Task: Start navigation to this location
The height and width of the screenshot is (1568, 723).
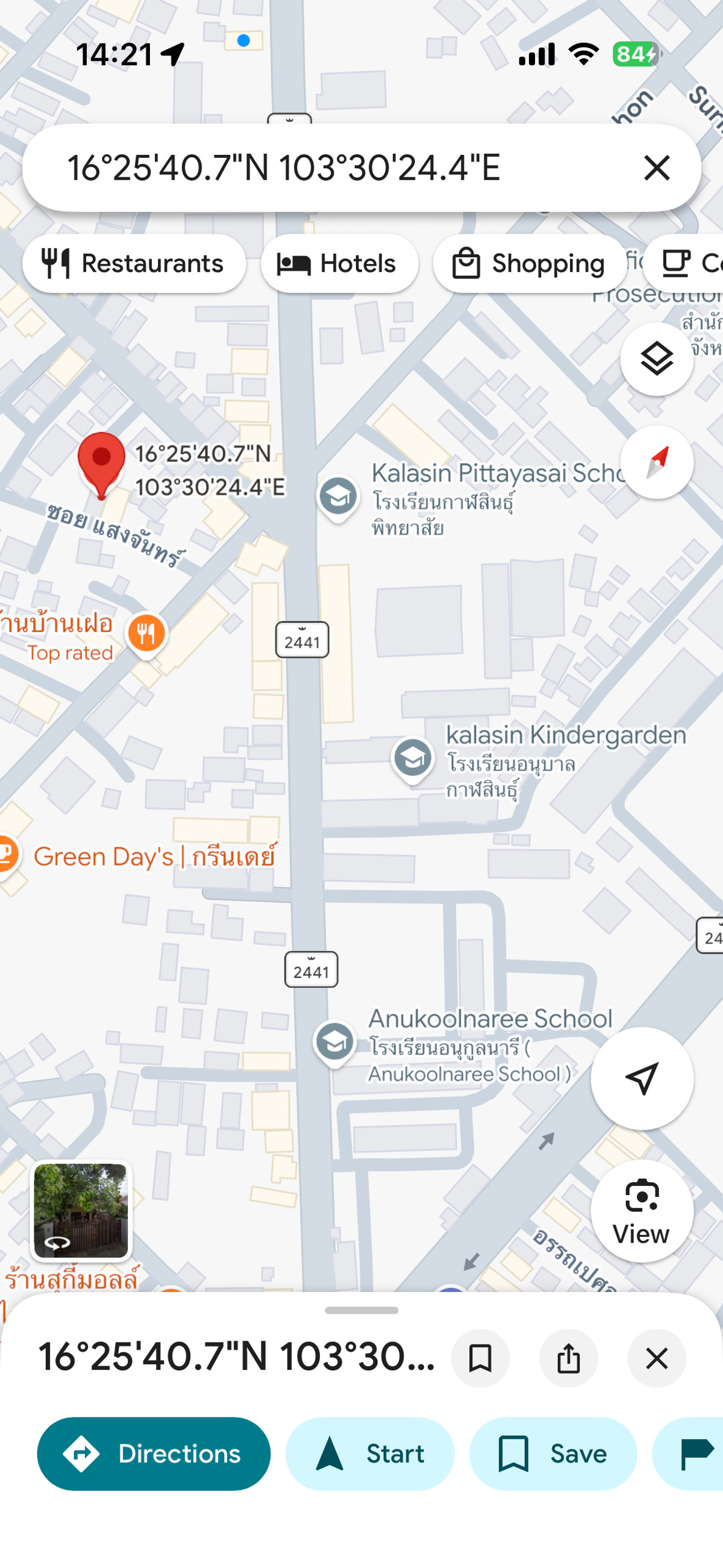Action: tap(369, 1454)
